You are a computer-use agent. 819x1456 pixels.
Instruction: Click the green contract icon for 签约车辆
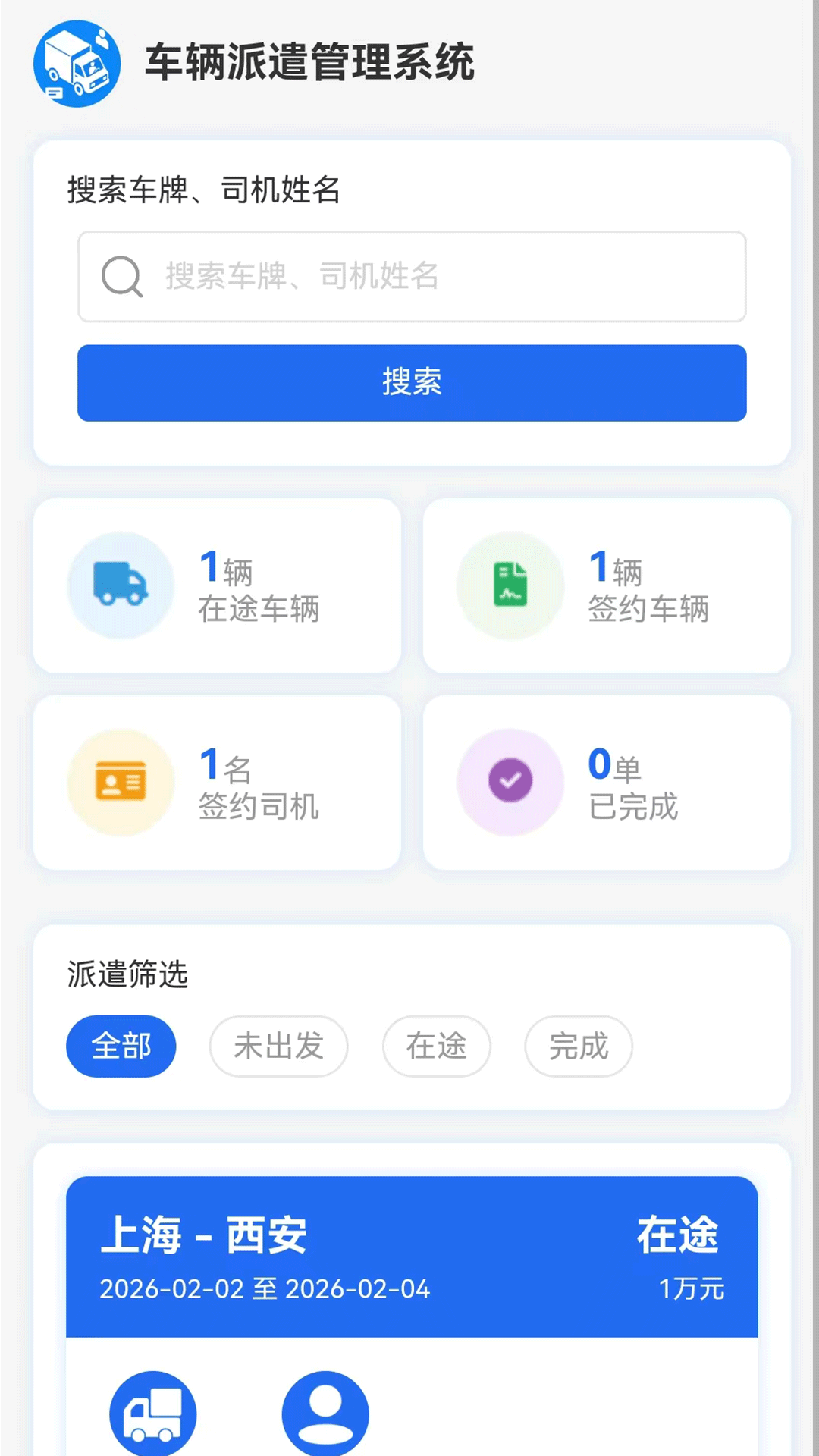pos(510,585)
